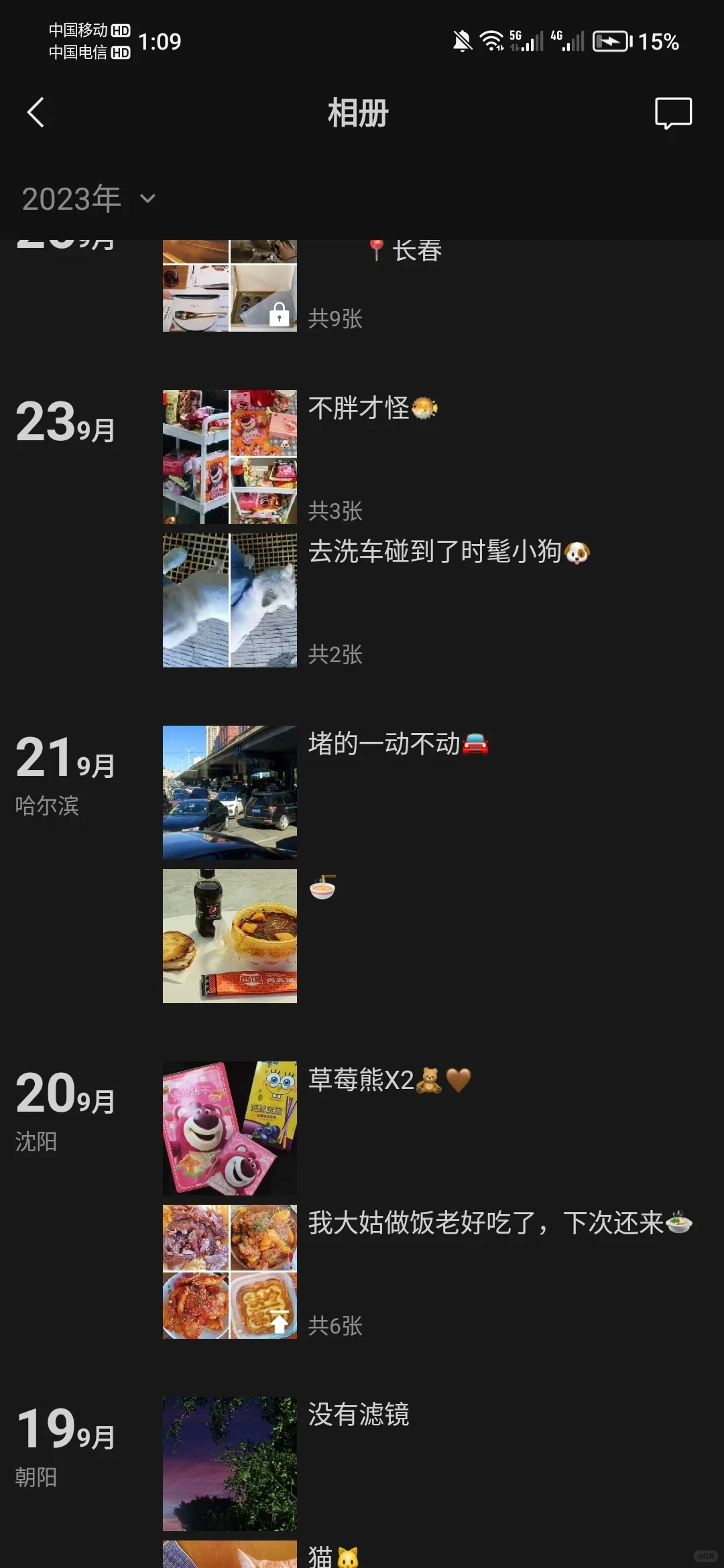Viewport: 724px width, 1568px height.
Task: Open the 不胖才怪 snack photos post
Action: pos(230,457)
